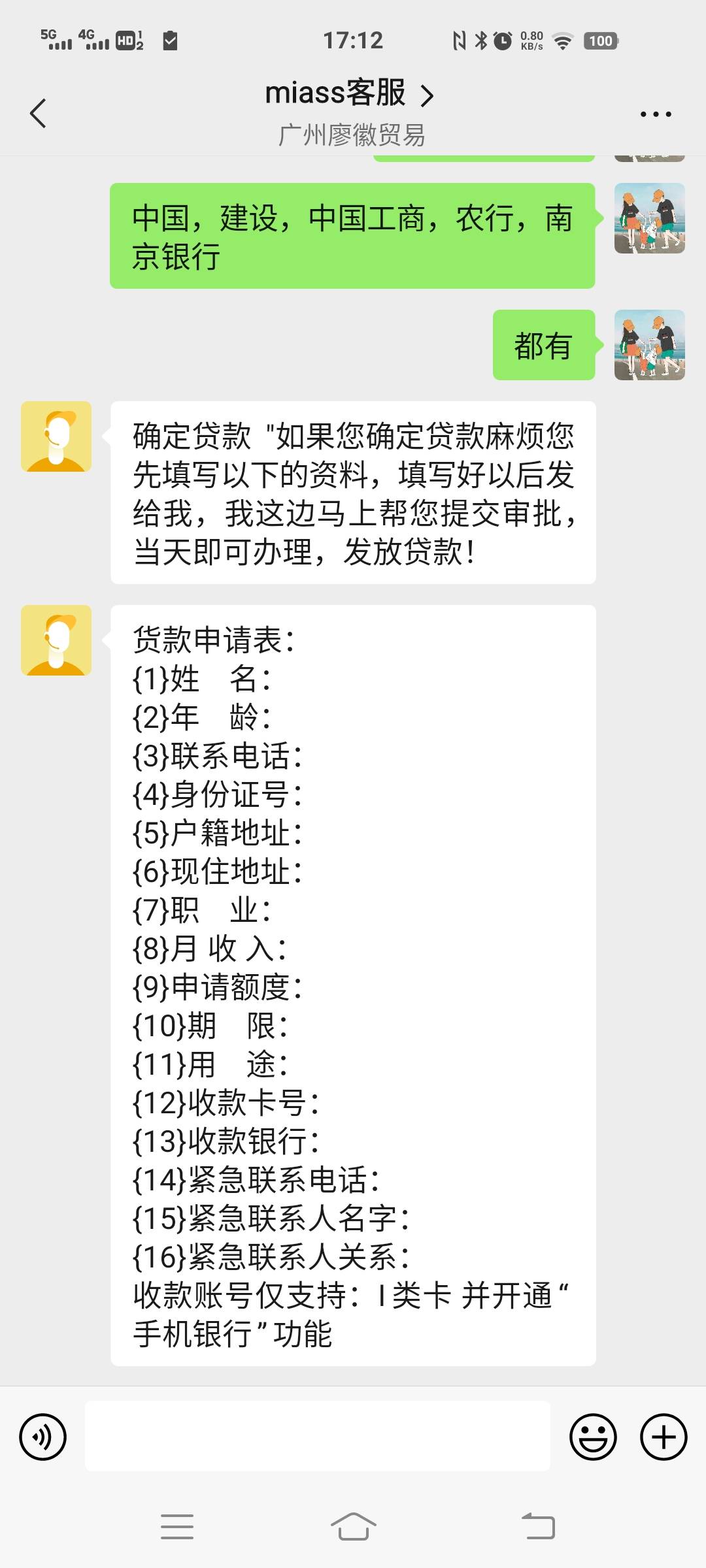Open recent apps from navigation bar

coord(177,1527)
